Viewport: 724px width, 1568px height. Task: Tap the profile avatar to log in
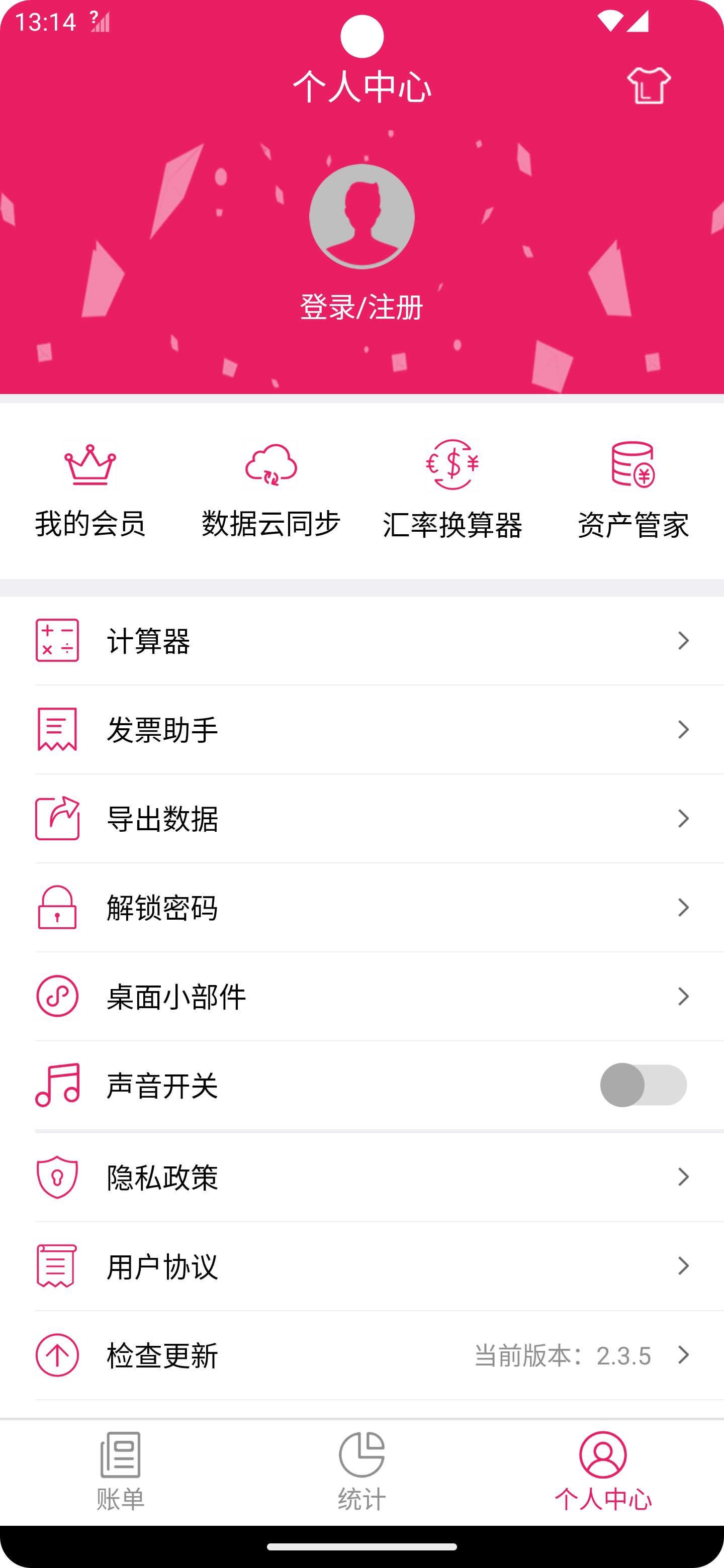(361, 216)
